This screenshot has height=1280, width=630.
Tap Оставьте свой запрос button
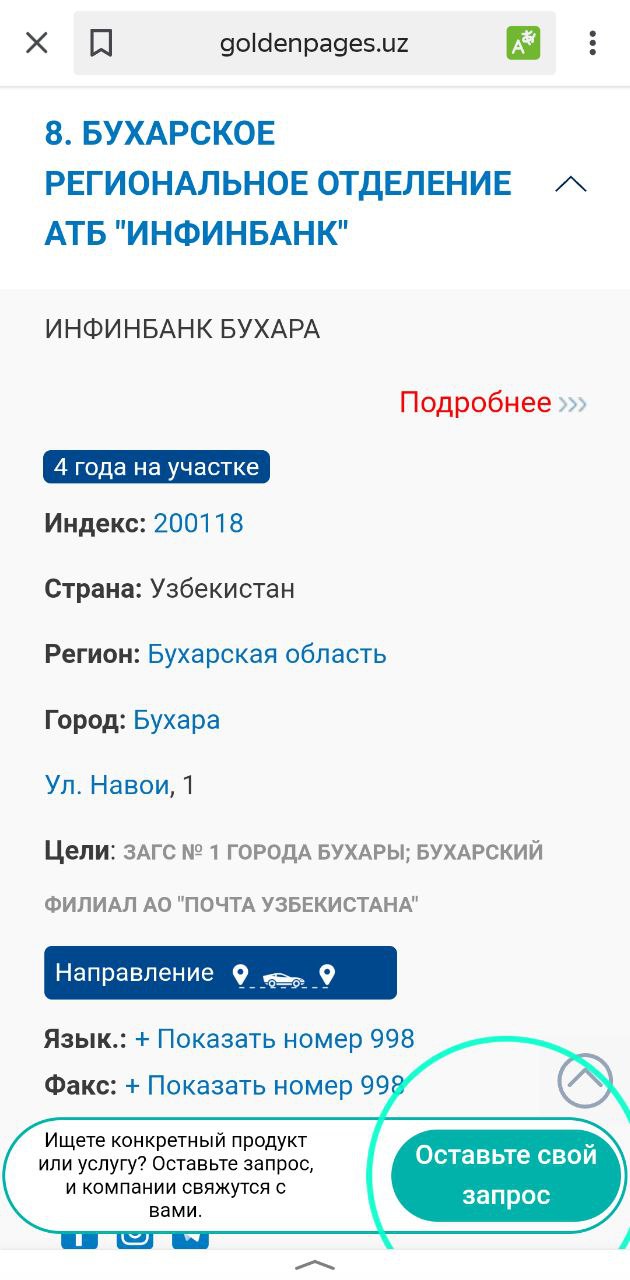tap(506, 1174)
